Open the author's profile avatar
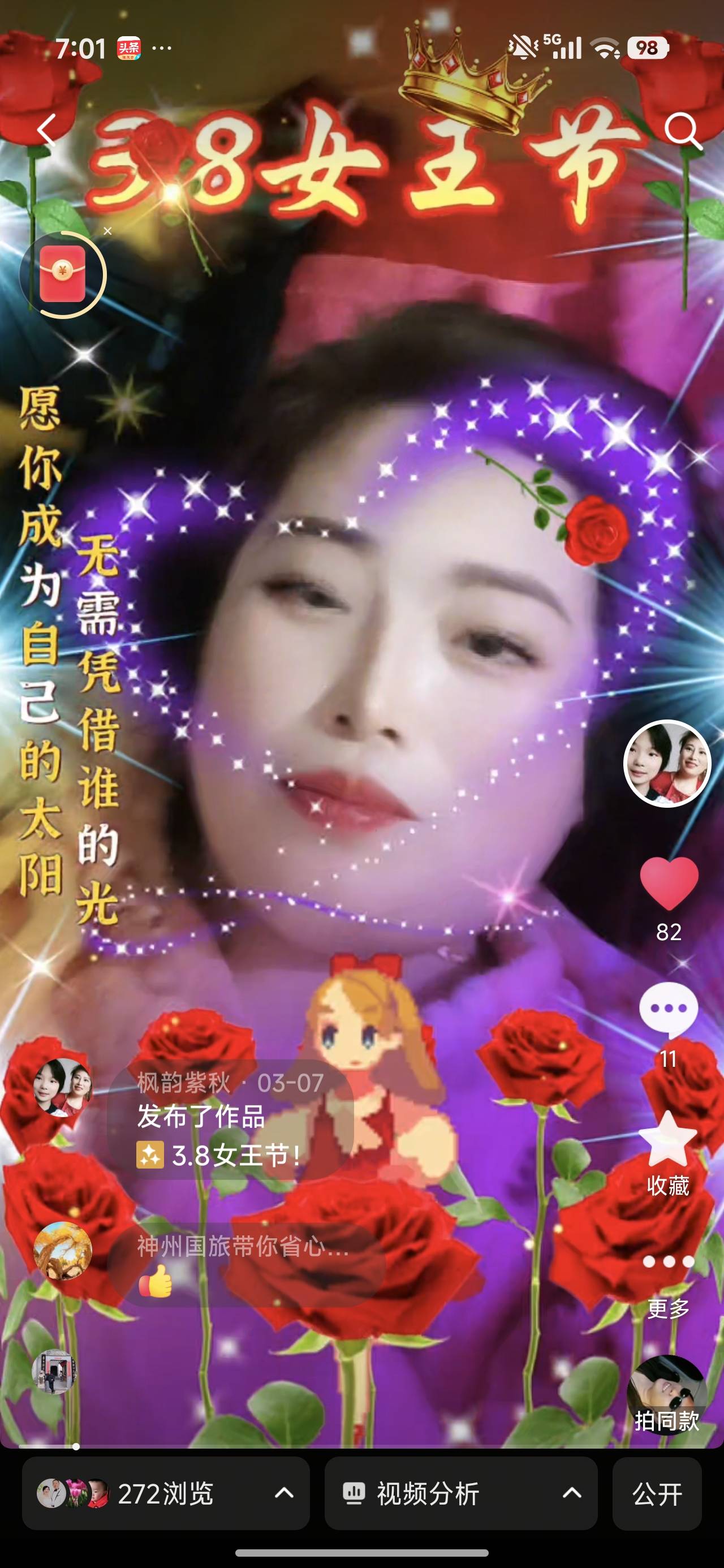Image resolution: width=724 pixels, height=1568 pixels. coord(667,763)
